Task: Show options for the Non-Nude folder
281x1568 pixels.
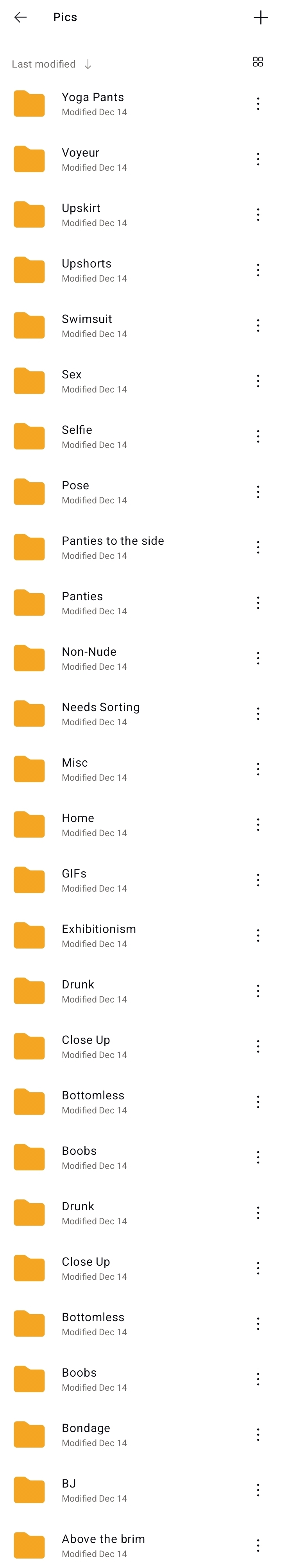Action: [258, 658]
